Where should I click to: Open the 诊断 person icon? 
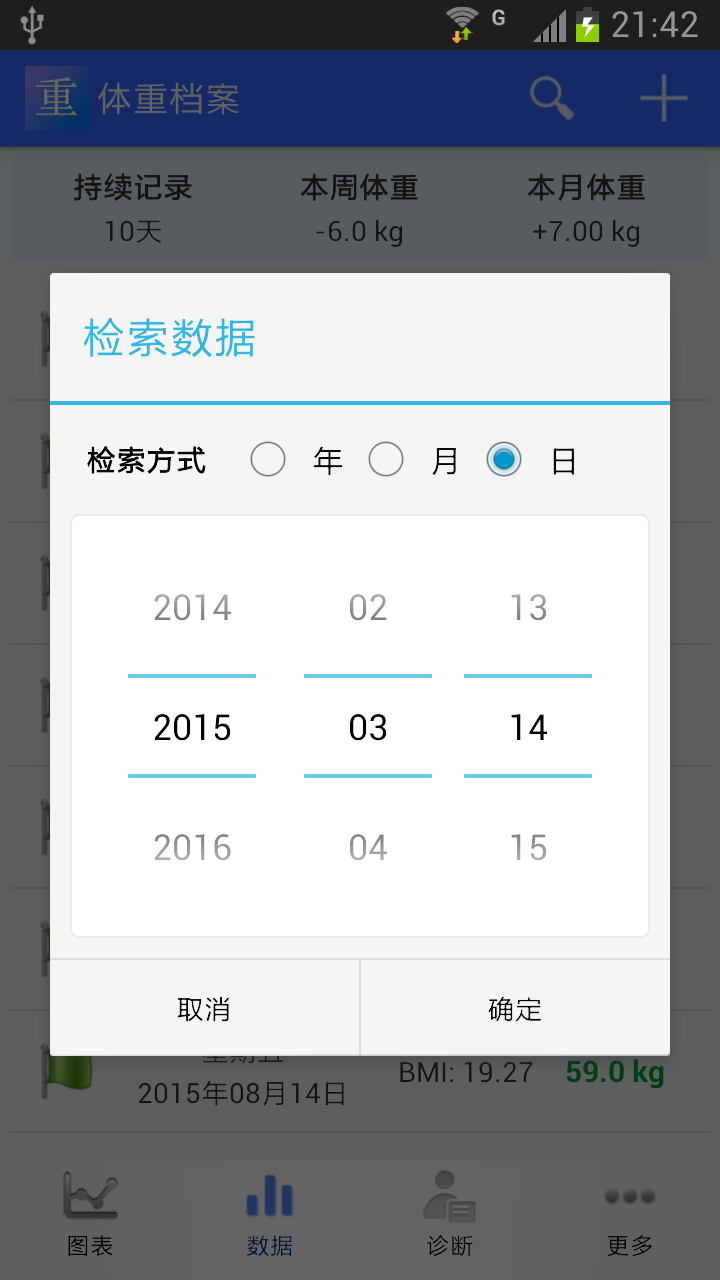(x=450, y=1196)
